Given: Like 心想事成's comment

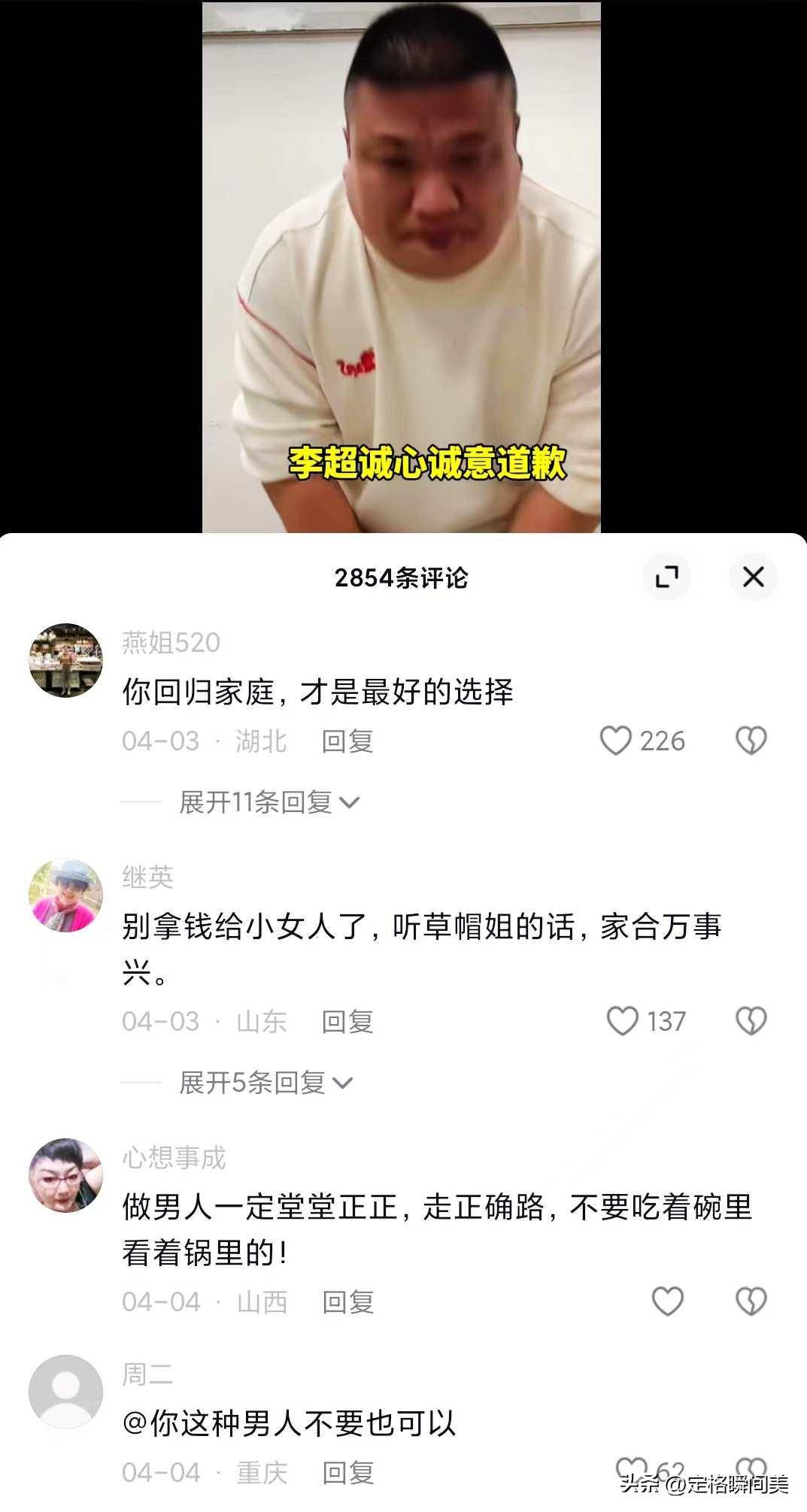Looking at the screenshot, I should [x=667, y=1301].
